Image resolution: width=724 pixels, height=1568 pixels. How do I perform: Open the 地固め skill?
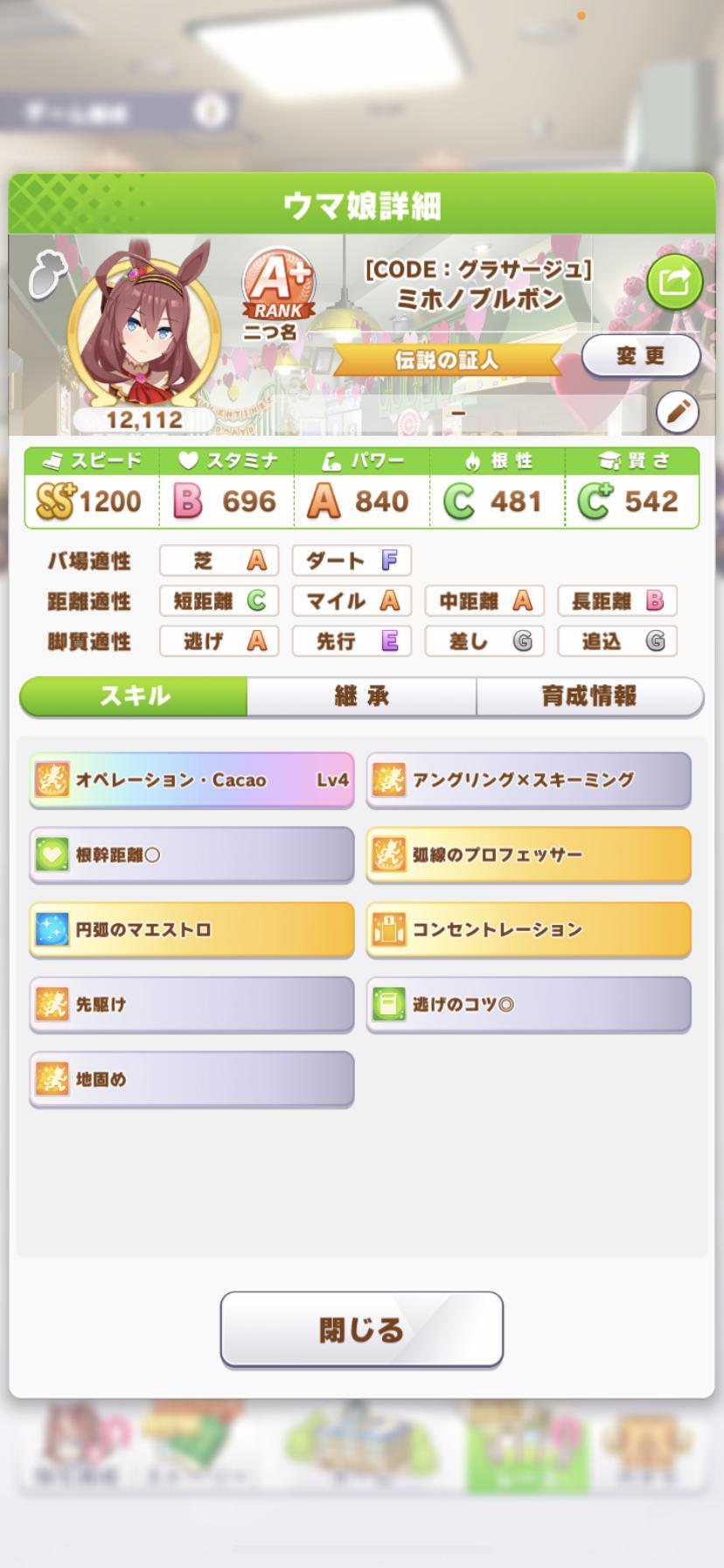pos(191,1079)
